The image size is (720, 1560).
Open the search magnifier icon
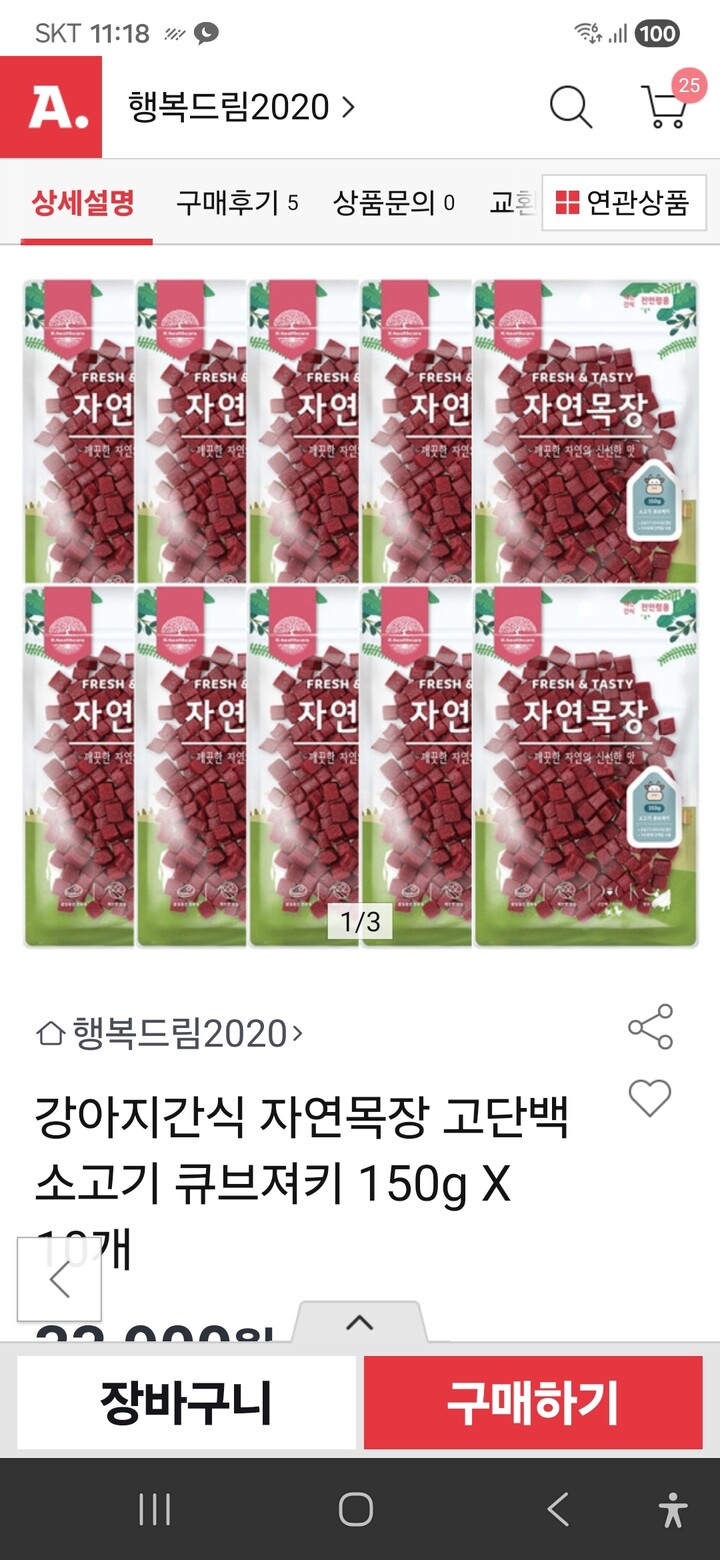[x=571, y=107]
